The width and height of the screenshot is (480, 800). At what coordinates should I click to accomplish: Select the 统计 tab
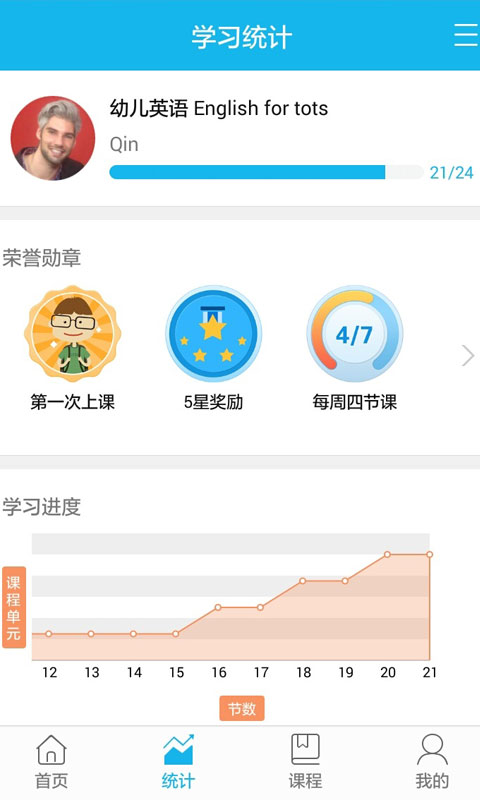(x=178, y=762)
